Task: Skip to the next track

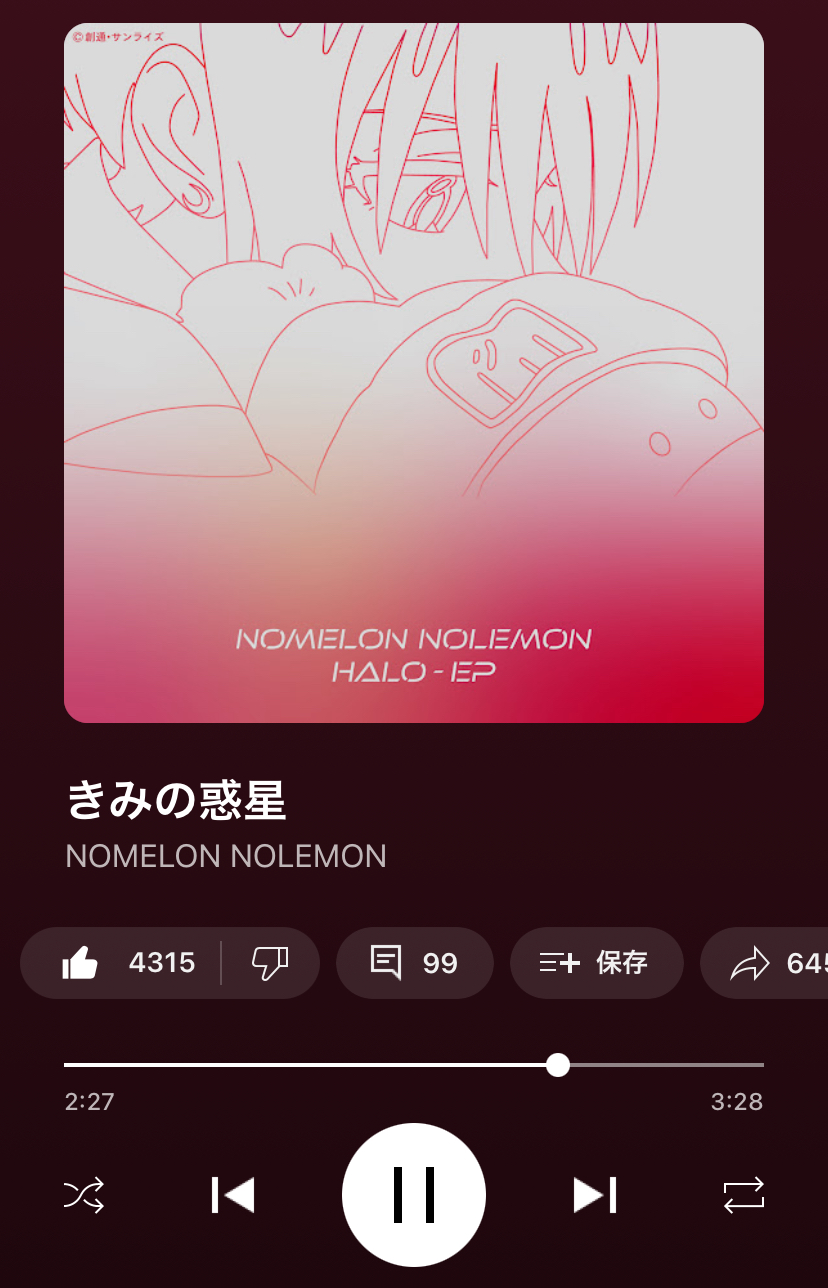Action: [x=594, y=1195]
